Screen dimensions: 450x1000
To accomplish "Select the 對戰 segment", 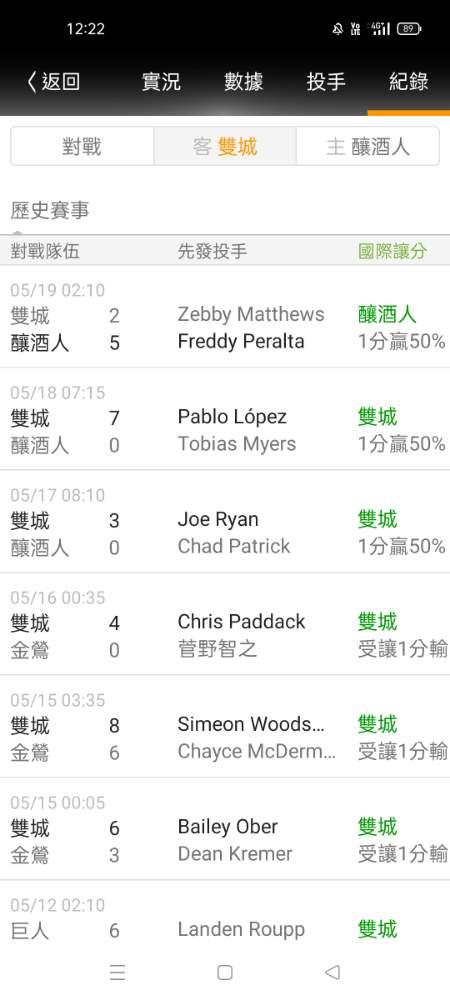I will pos(82,147).
